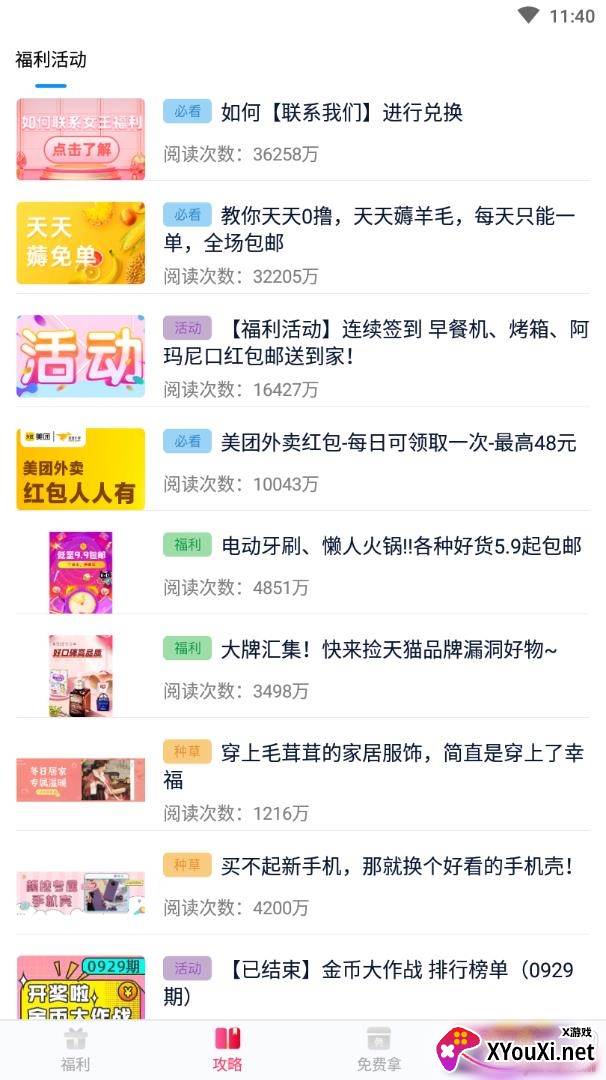Switch to the 免费拿 bottom tab
Viewport: 606px width, 1080px height.
coord(378,1049)
